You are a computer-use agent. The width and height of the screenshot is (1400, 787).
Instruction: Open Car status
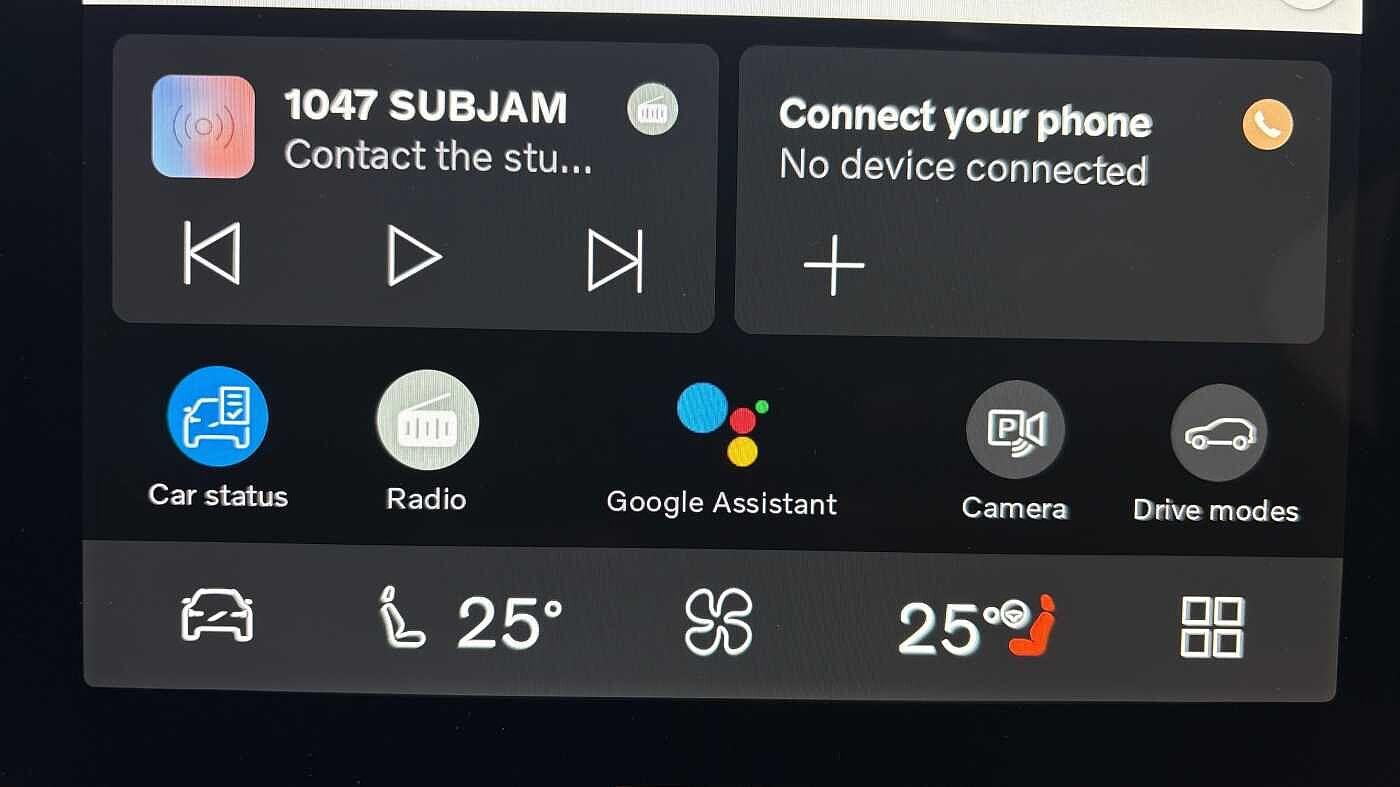click(217, 418)
